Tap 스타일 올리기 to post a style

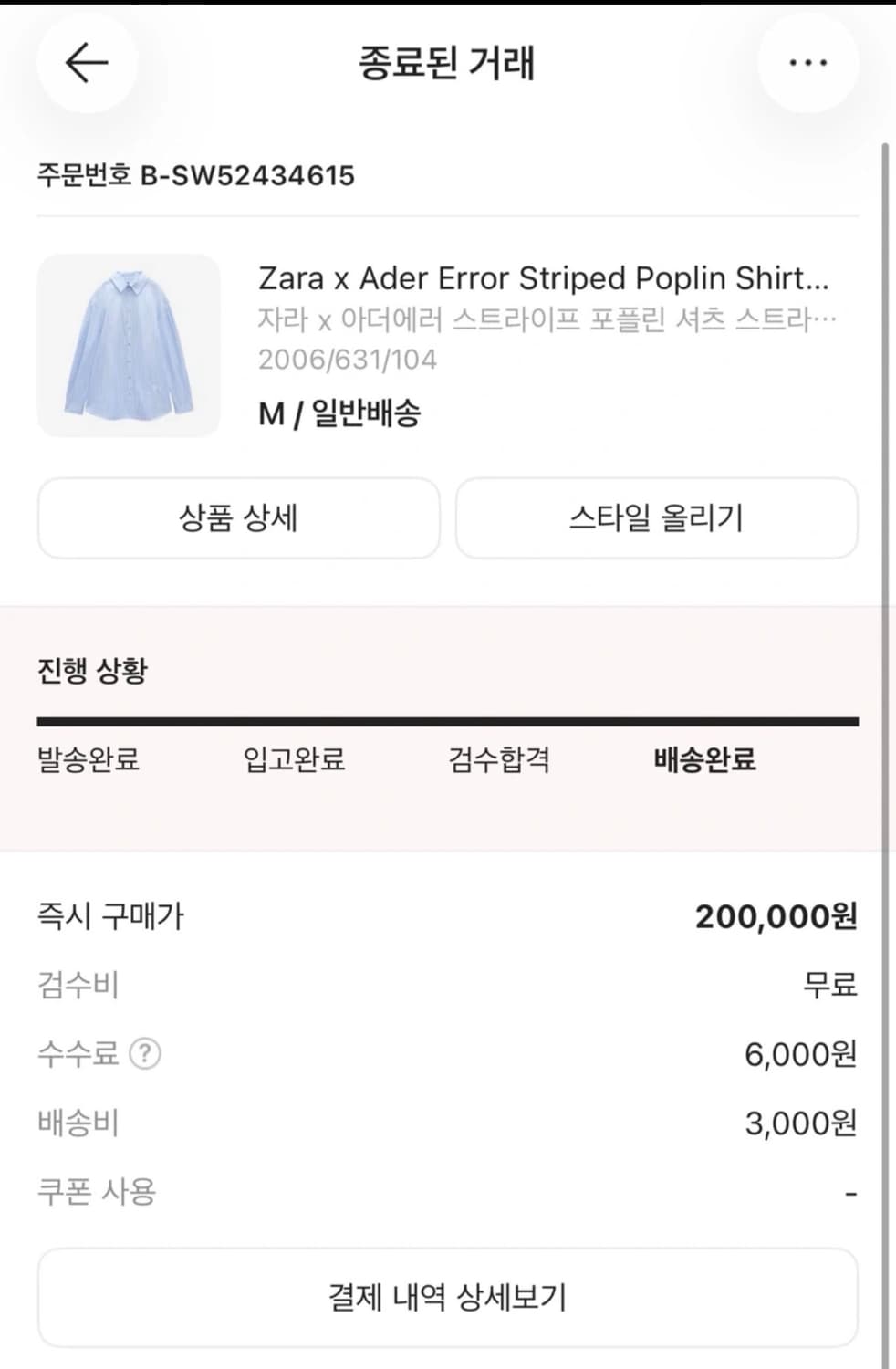pos(657,518)
